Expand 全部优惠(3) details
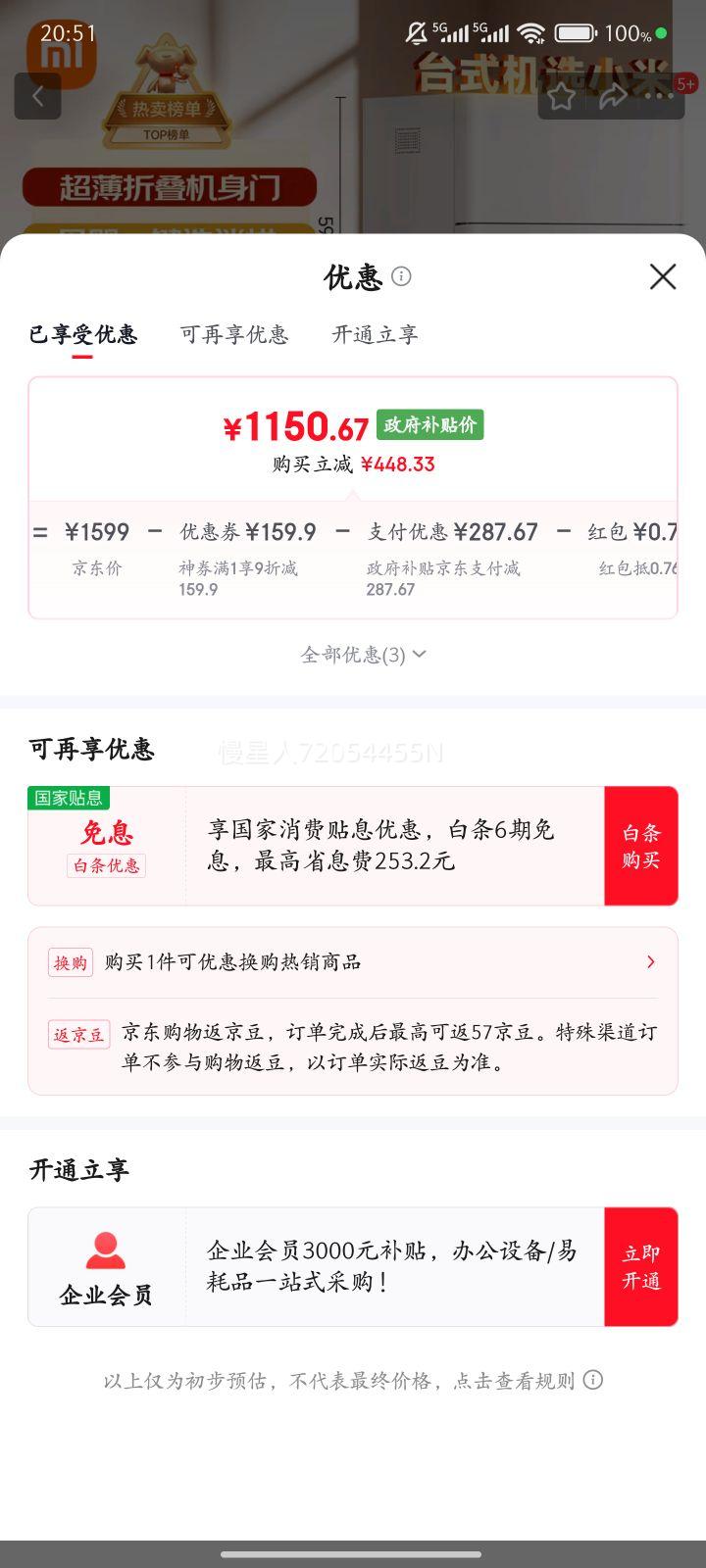 click(362, 654)
